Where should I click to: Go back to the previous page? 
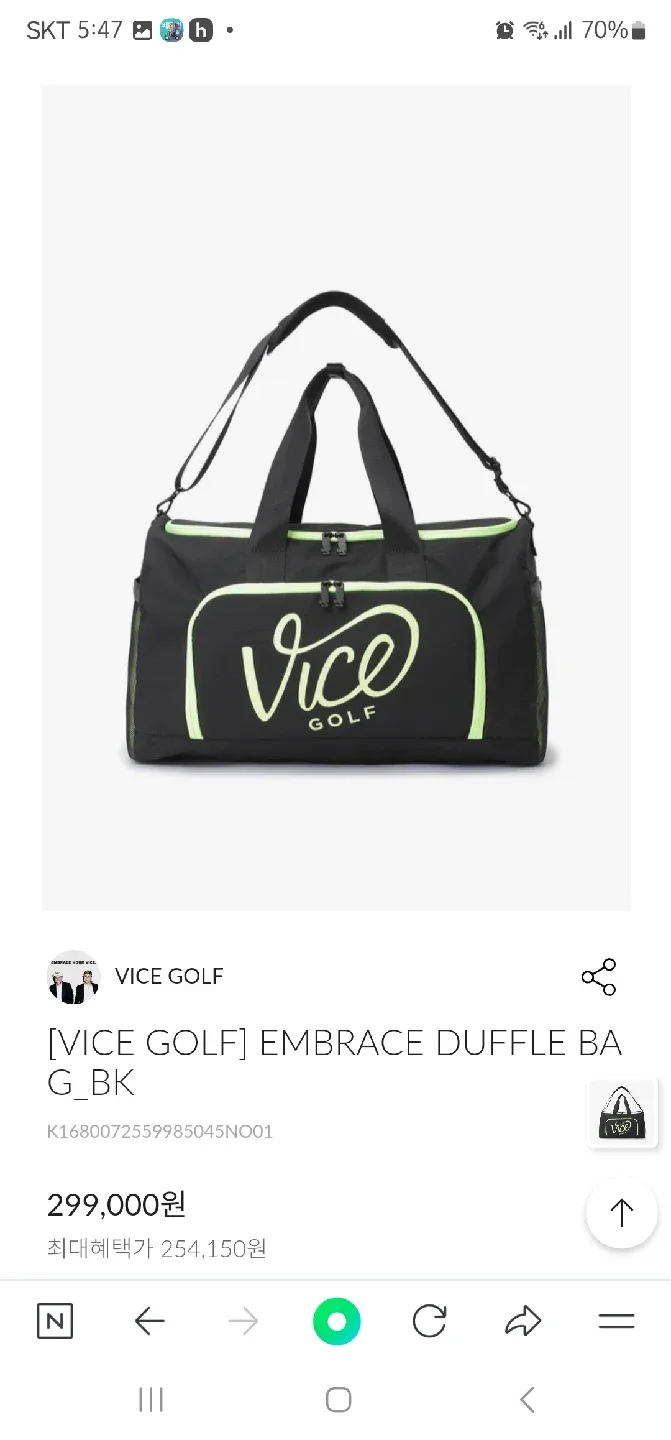[149, 1322]
